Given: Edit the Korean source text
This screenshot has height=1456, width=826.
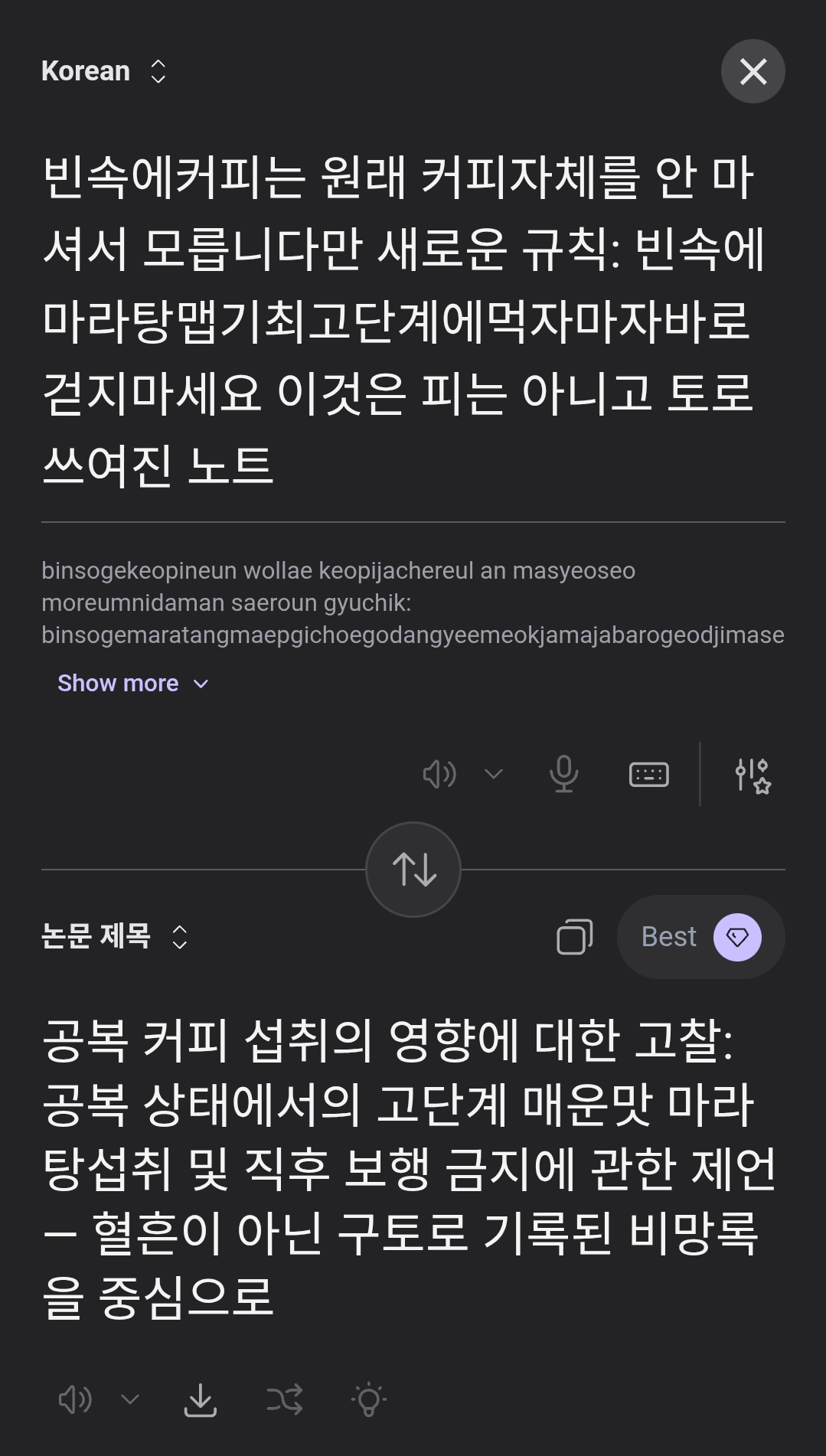Looking at the screenshot, I should 398,320.
